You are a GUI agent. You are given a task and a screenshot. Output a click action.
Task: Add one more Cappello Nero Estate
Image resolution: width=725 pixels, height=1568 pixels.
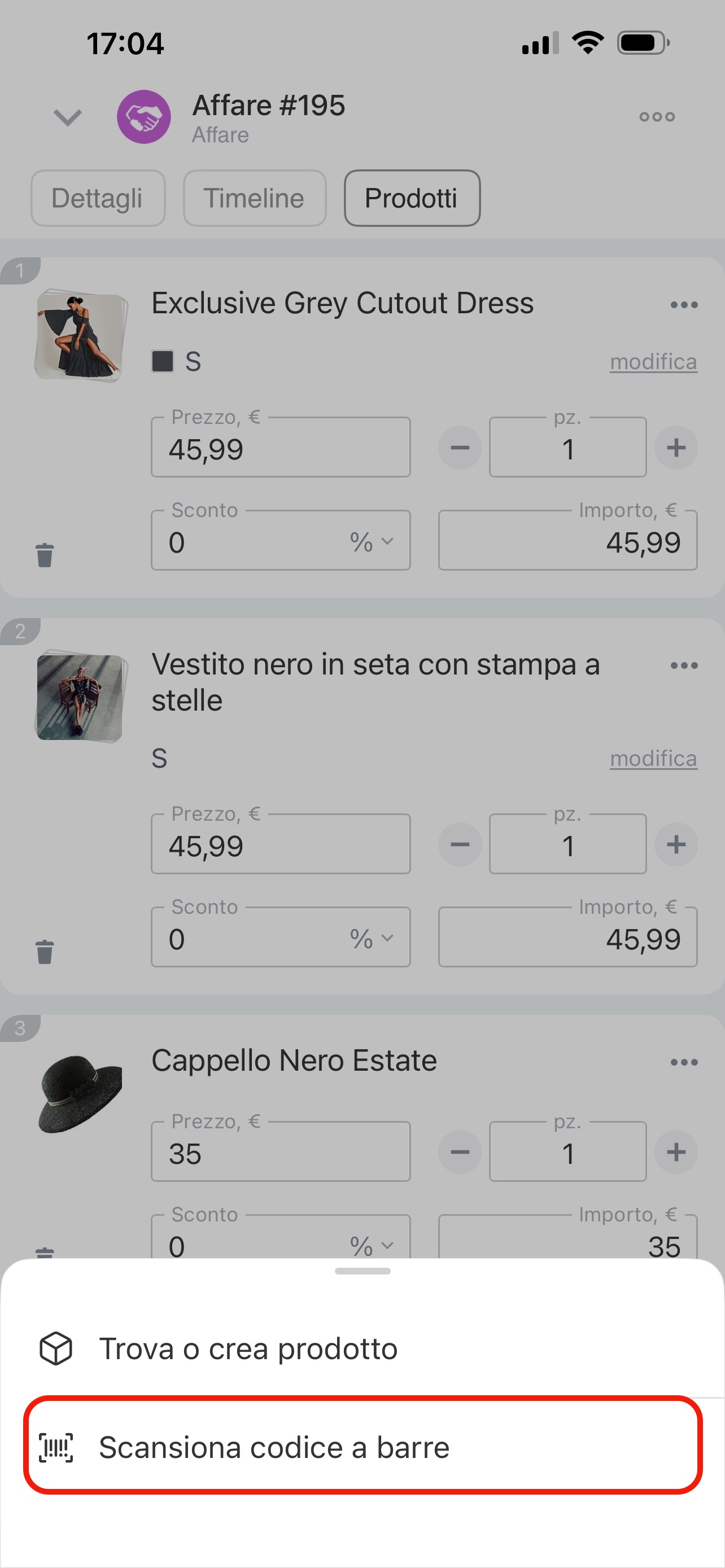(676, 1152)
